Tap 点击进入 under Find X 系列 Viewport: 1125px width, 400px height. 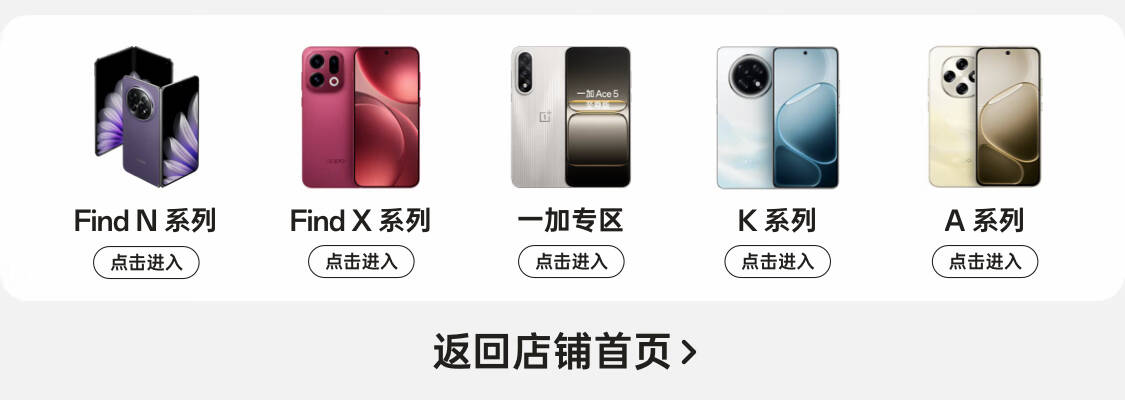pyautogui.click(x=361, y=262)
